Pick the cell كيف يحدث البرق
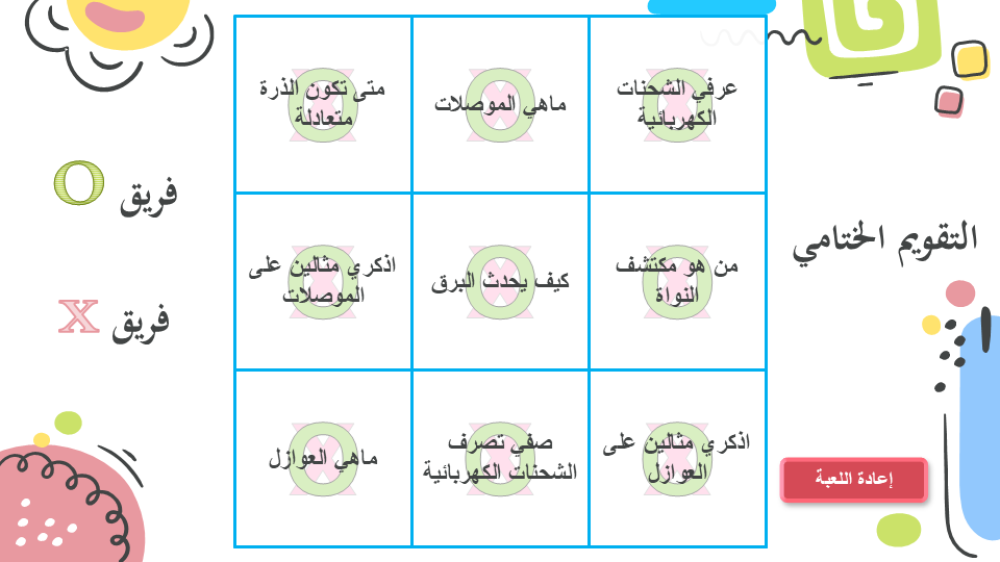The width and height of the screenshot is (1000, 562). [500, 281]
